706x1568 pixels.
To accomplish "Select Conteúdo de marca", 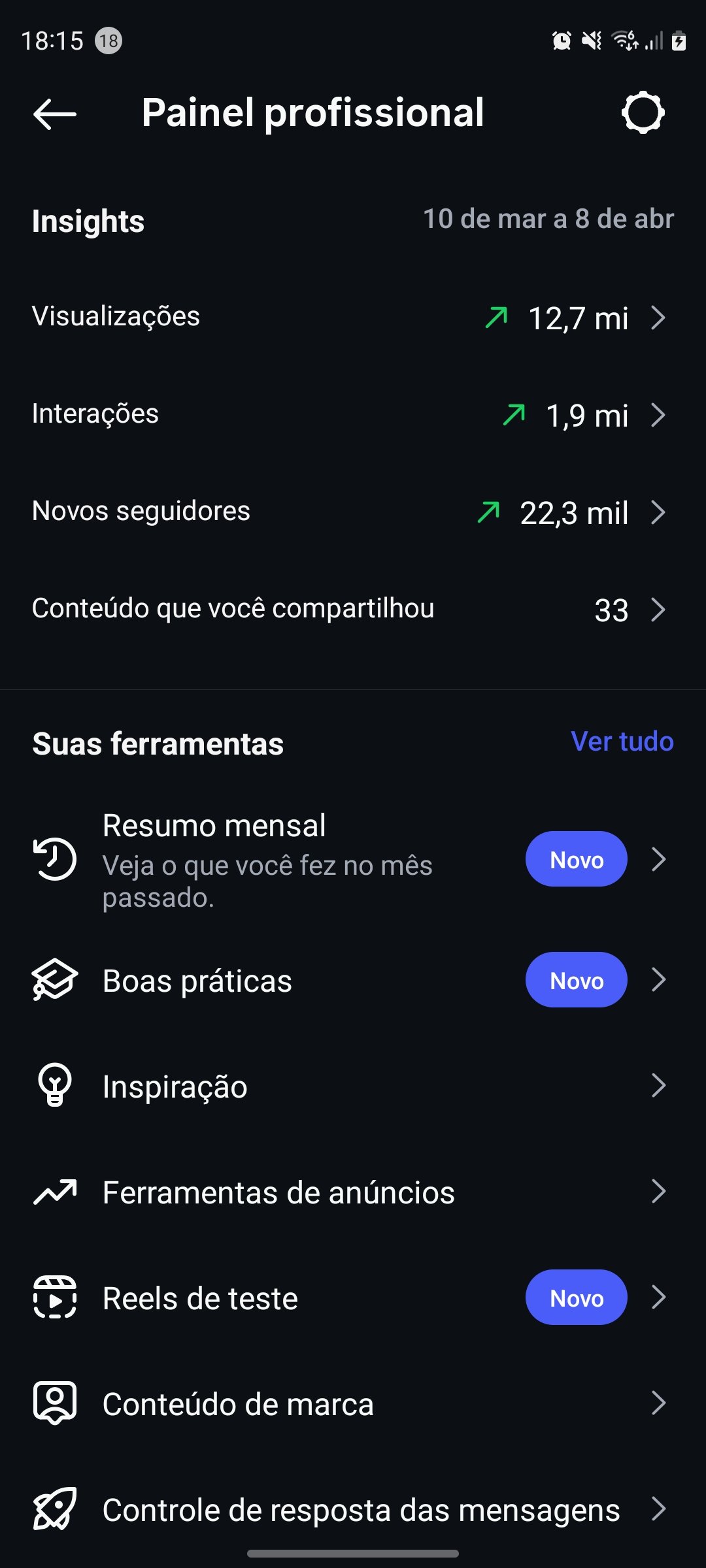I will pyautogui.click(x=353, y=1403).
